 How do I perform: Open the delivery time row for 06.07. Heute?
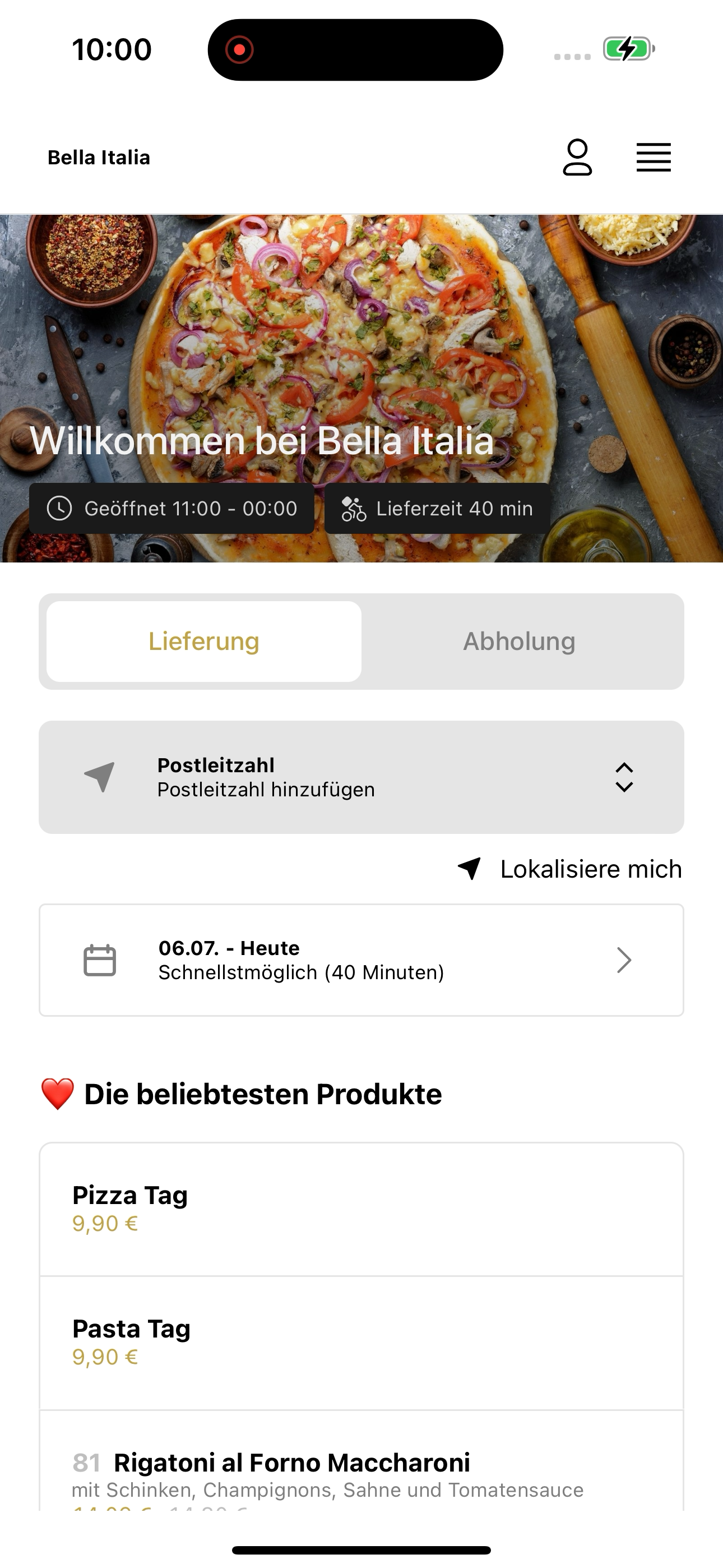(361, 960)
